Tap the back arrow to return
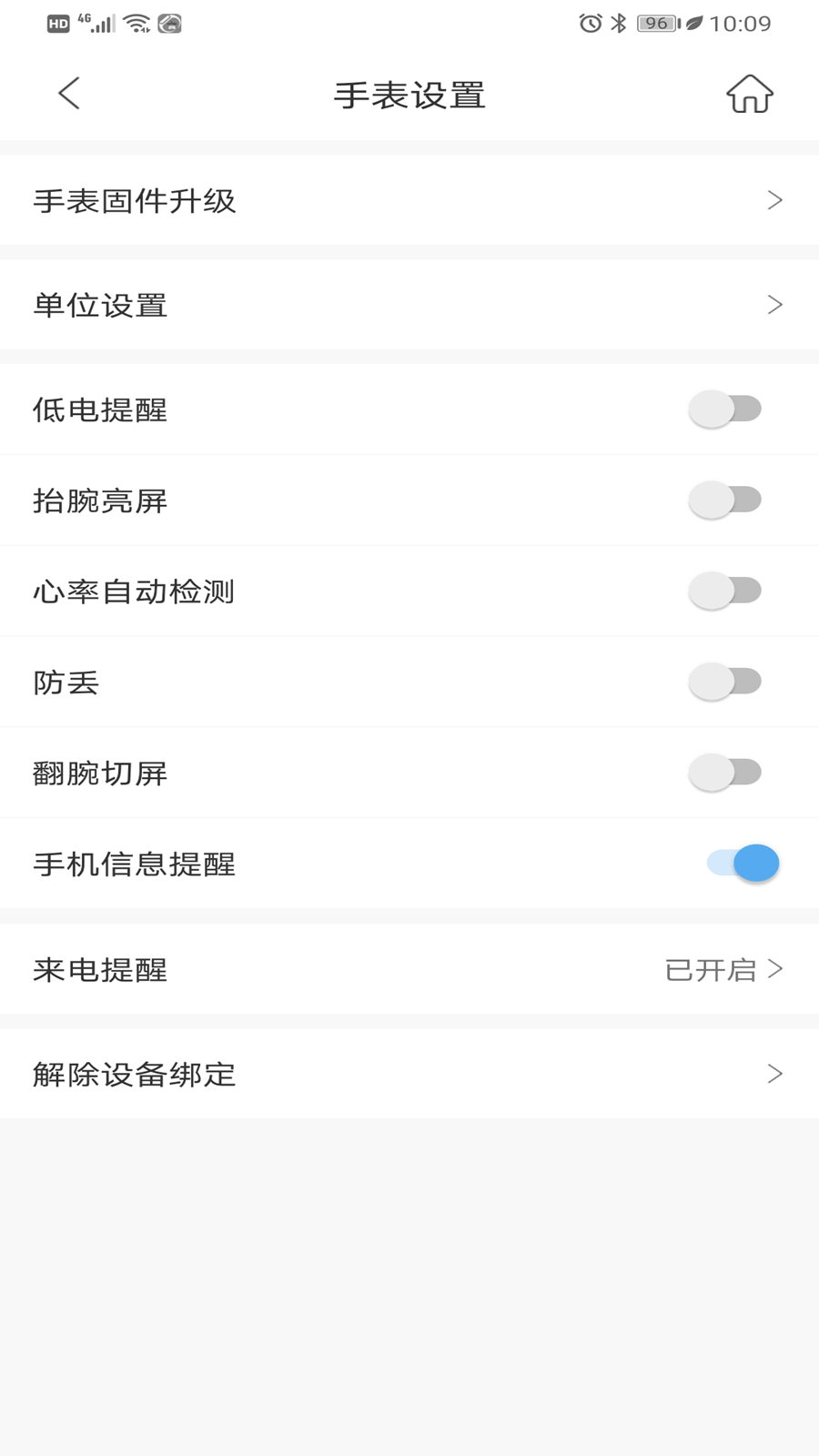The image size is (819, 1456). point(68,93)
